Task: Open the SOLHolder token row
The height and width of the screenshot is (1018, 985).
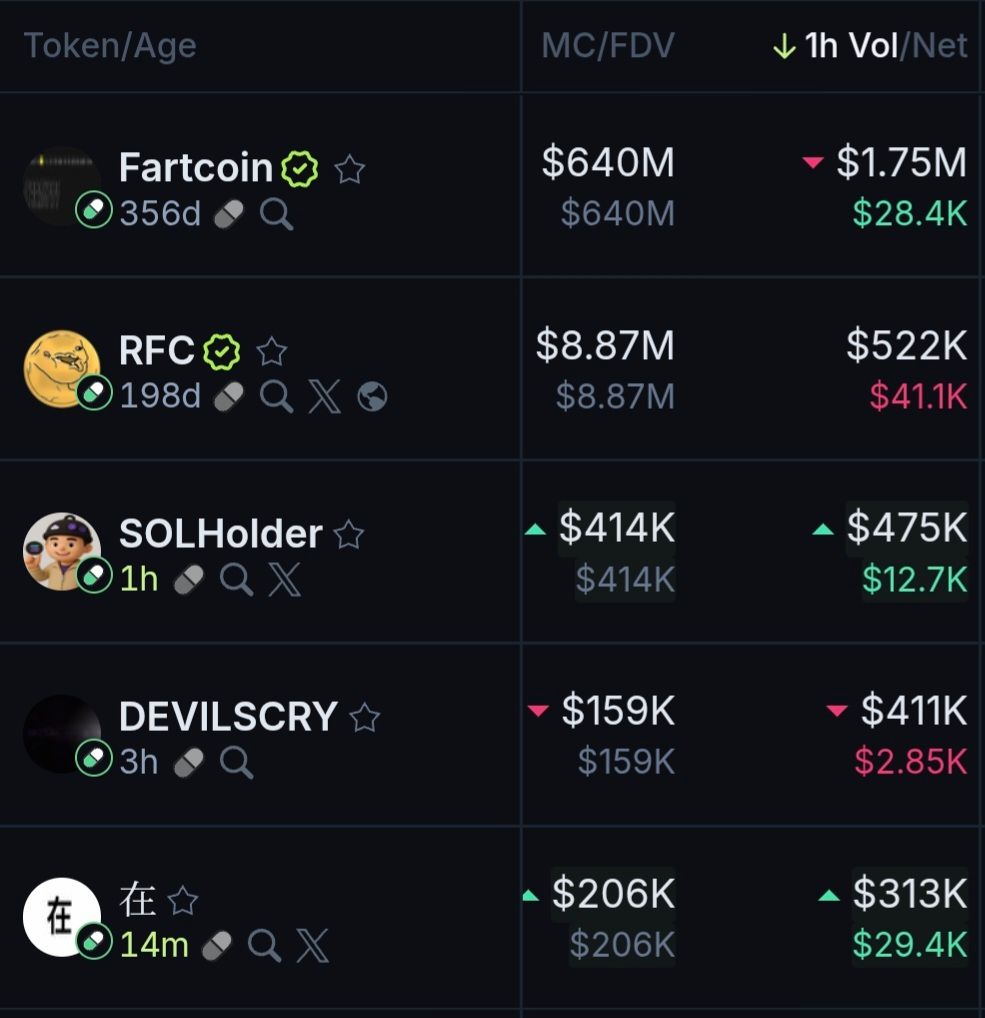Action: click(x=220, y=534)
